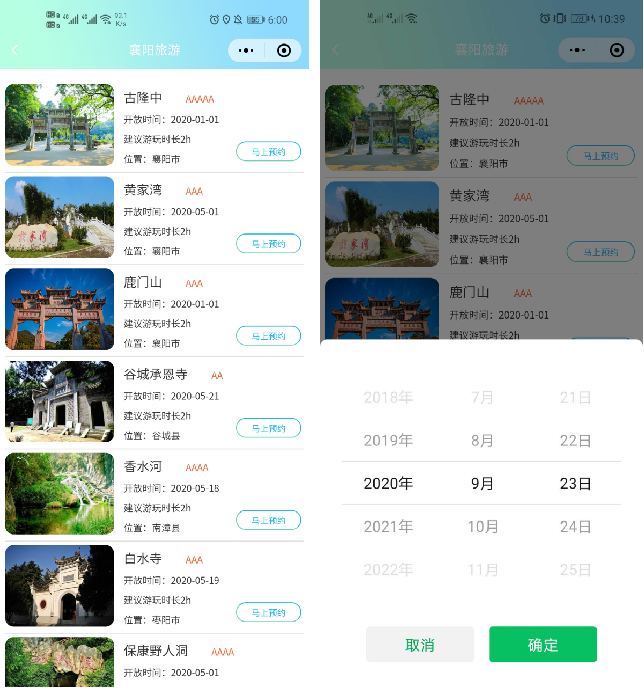Open the 谷城承恩寺 attraction photo
Screen dimensions: 644x691
(x=60, y=402)
